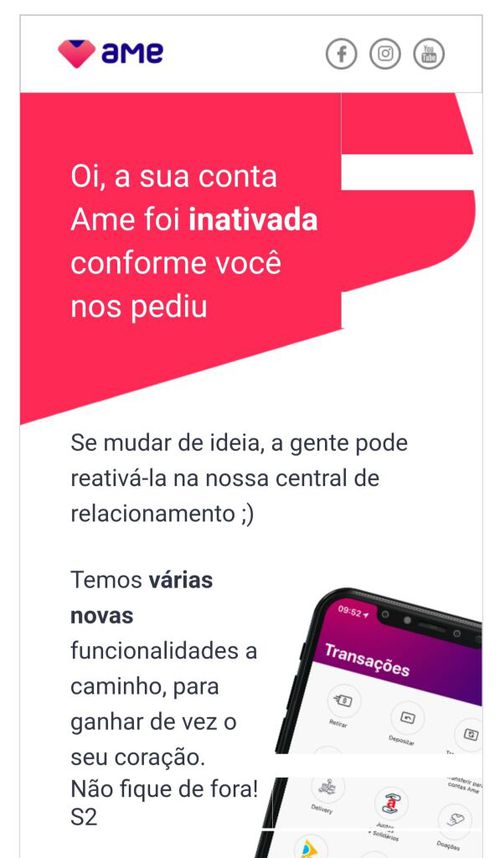
Task: Open Ame's Facebook page
Action: pos(341,54)
